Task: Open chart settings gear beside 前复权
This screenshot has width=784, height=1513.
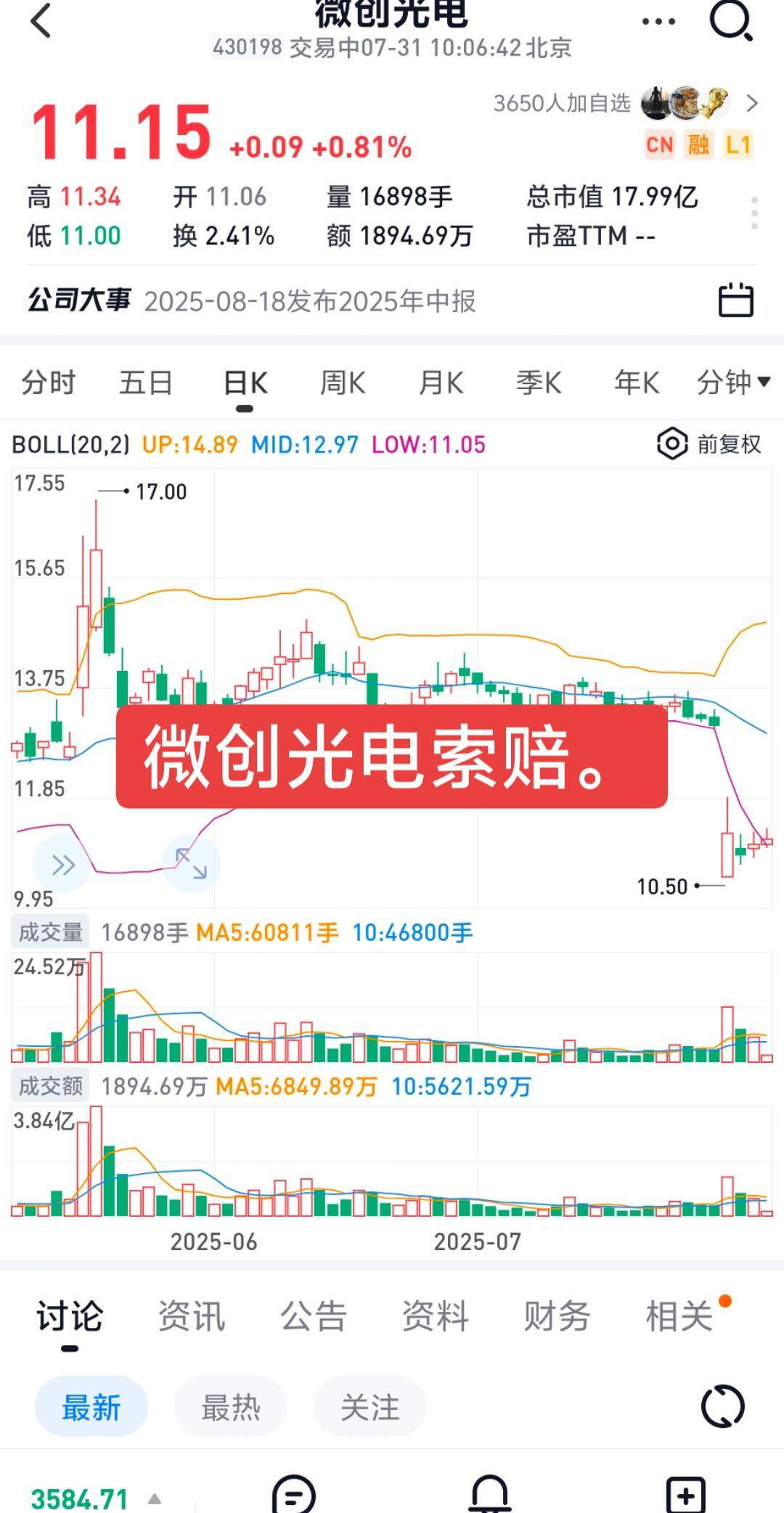Action: tap(671, 445)
